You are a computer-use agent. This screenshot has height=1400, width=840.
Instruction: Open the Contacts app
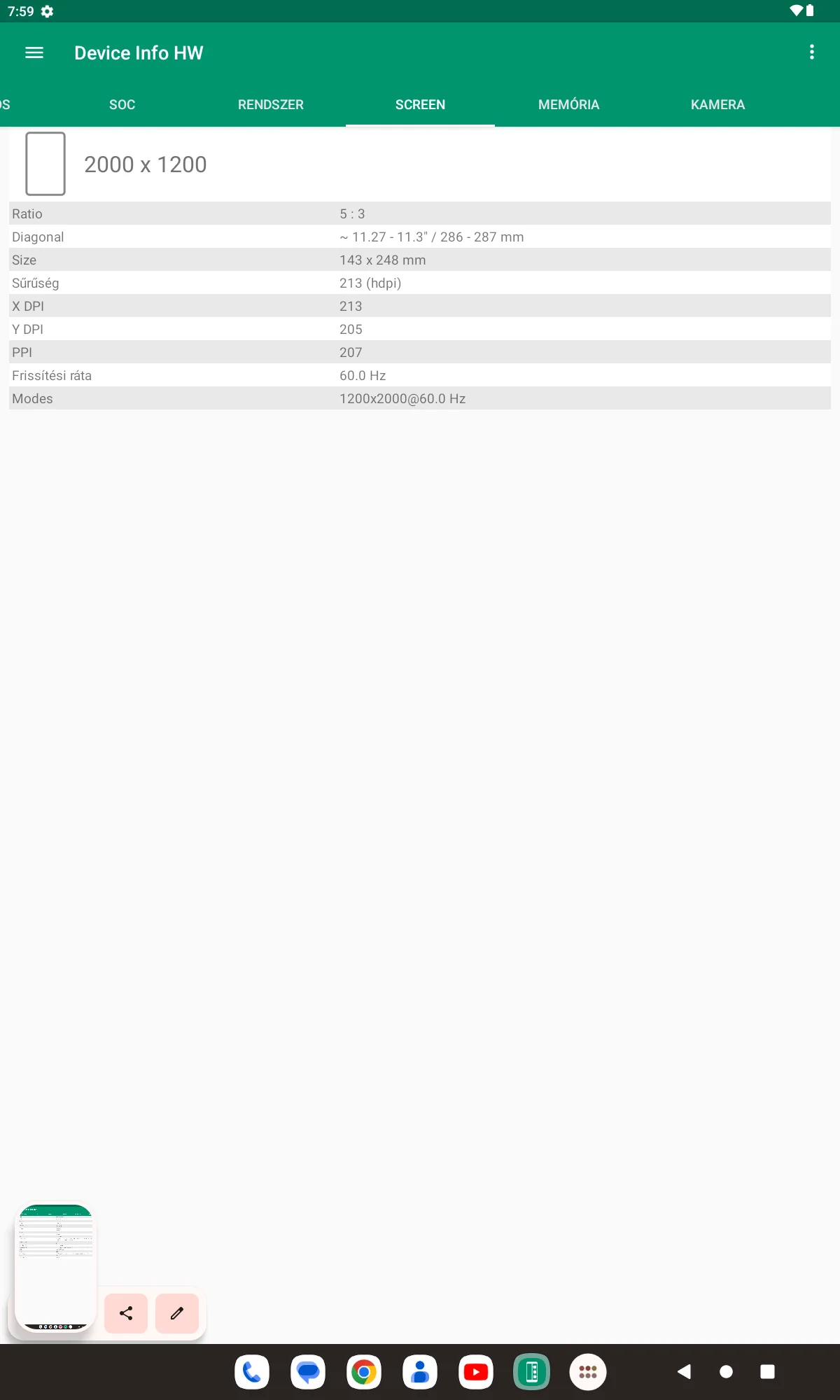[420, 1372]
